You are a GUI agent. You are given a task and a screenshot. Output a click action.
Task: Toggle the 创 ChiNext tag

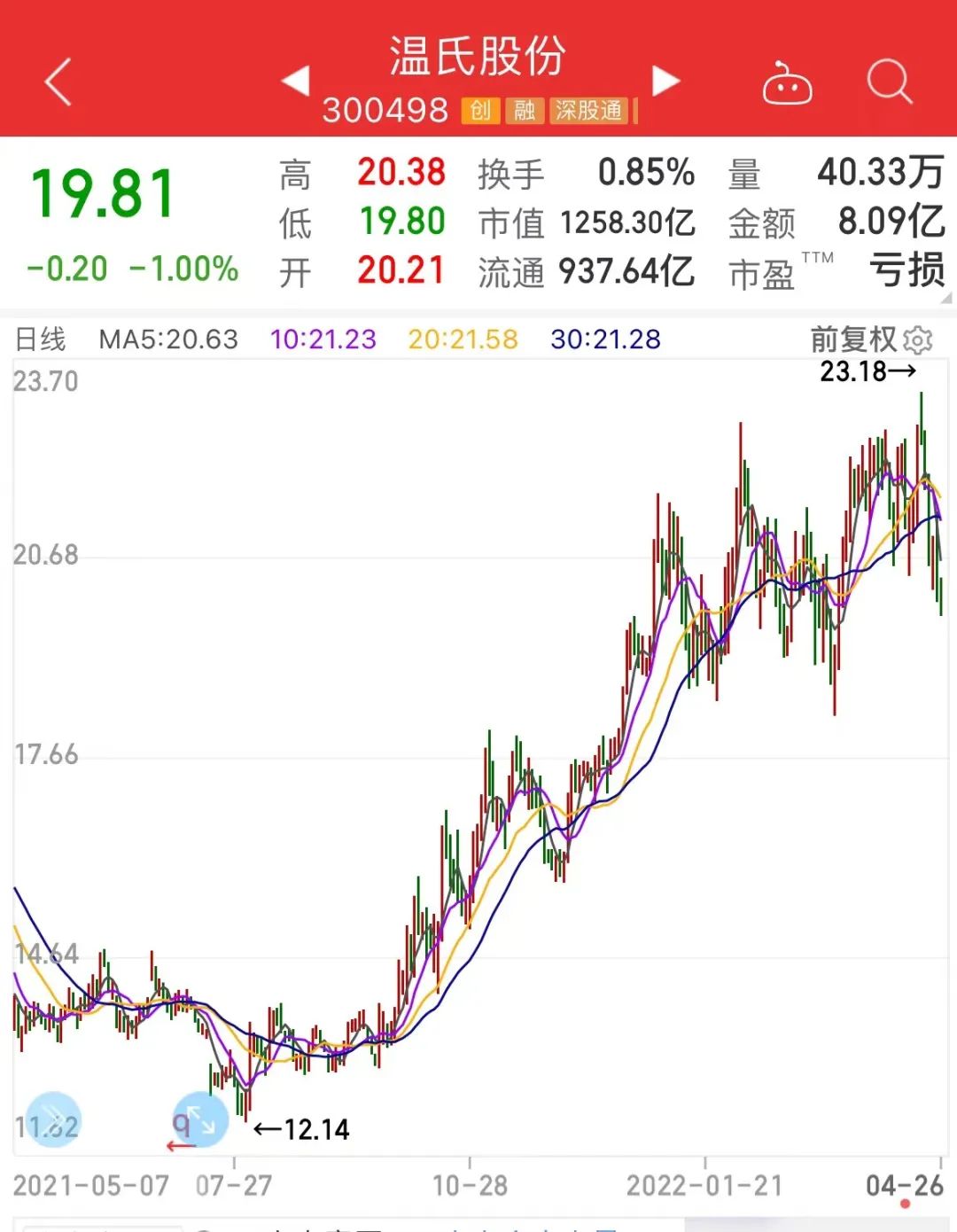(481, 112)
